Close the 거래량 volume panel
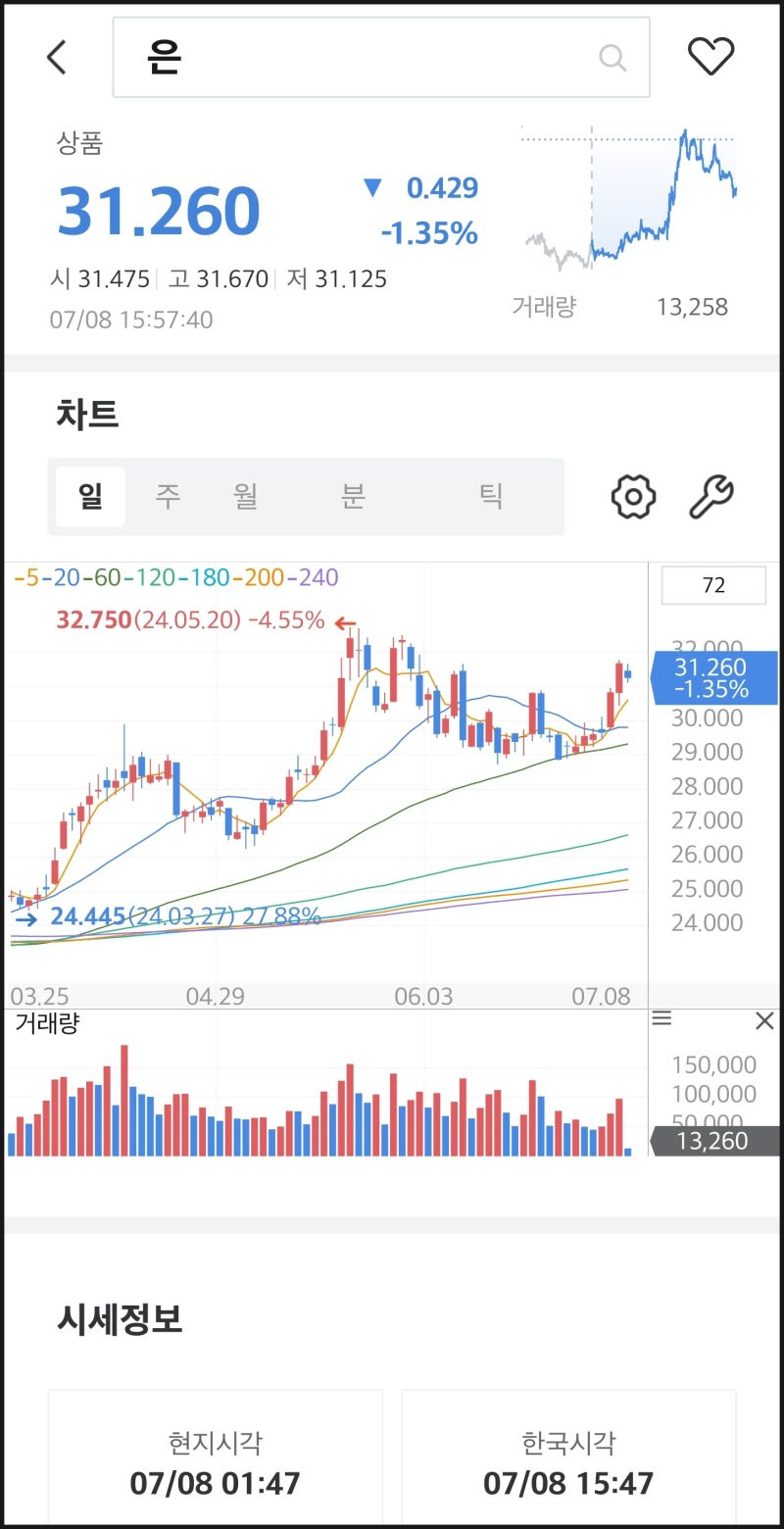This screenshot has height=1529, width=784. click(763, 1020)
